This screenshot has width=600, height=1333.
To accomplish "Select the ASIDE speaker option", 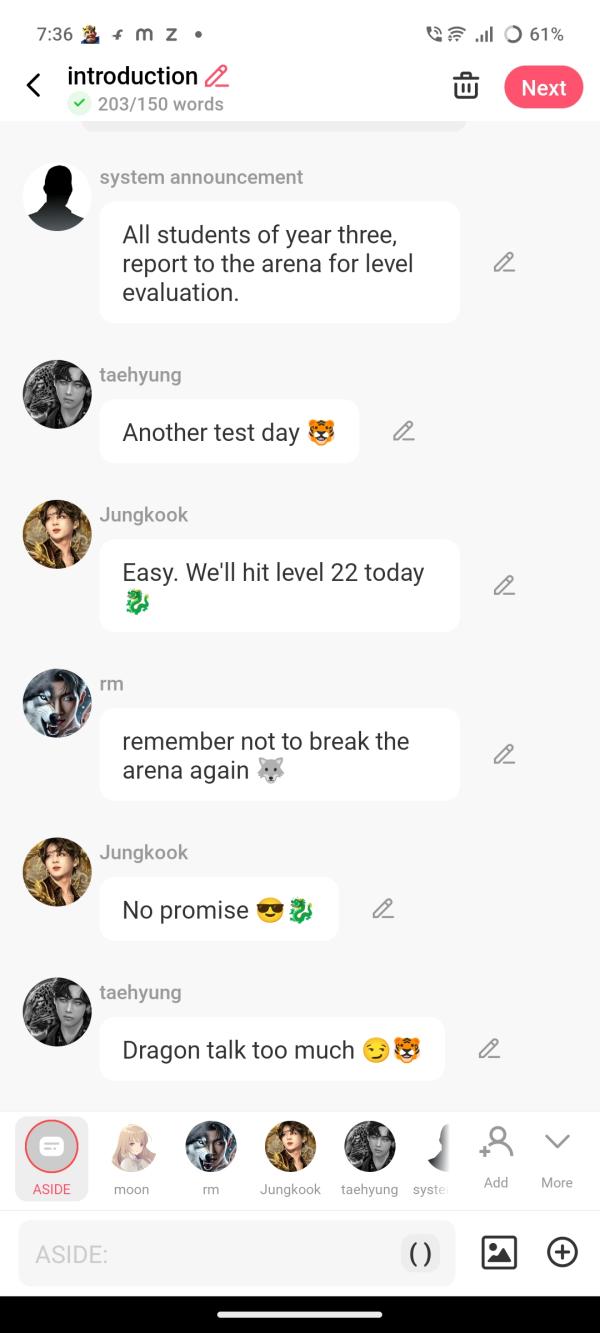I will click(x=52, y=1158).
